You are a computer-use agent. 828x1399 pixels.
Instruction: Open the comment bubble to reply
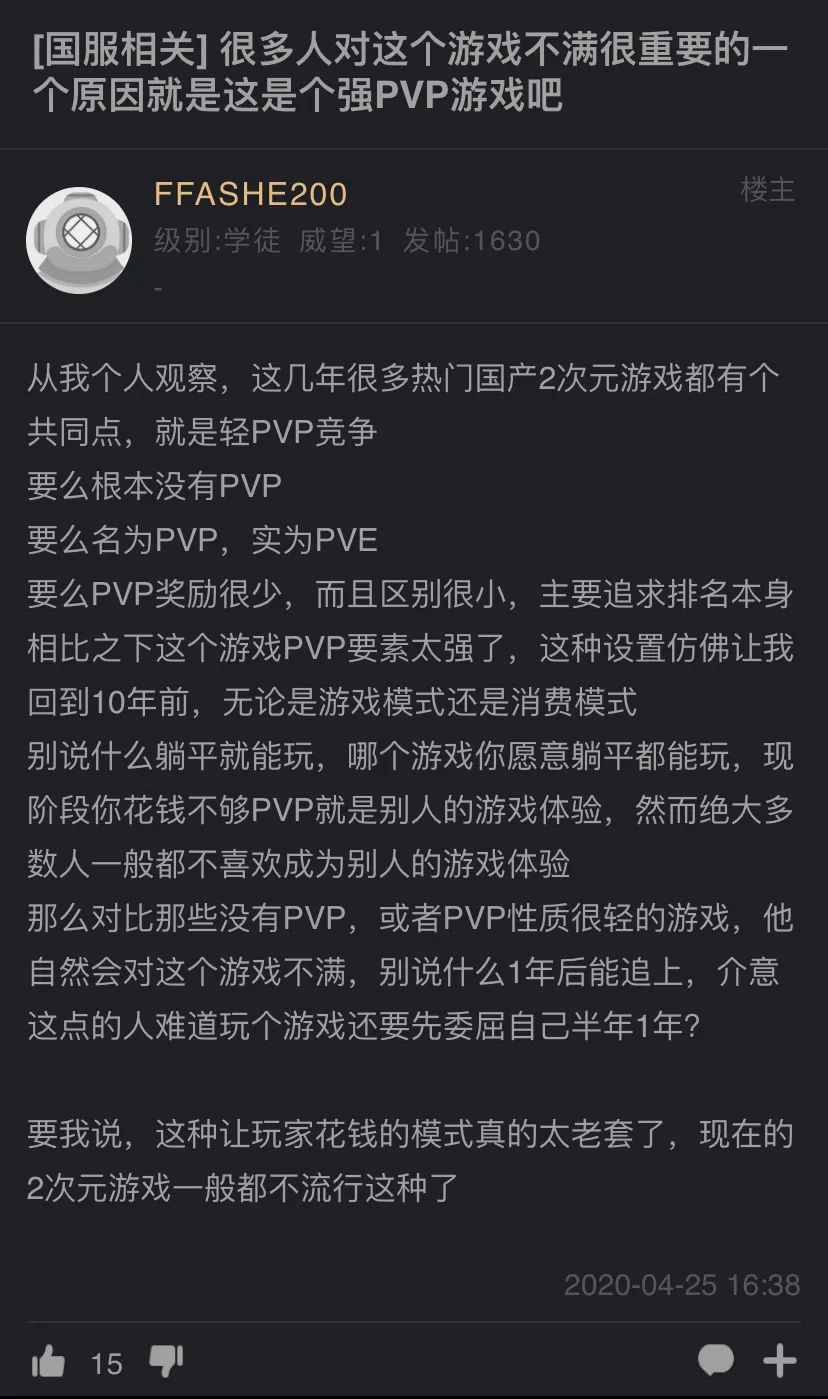[715, 1361]
